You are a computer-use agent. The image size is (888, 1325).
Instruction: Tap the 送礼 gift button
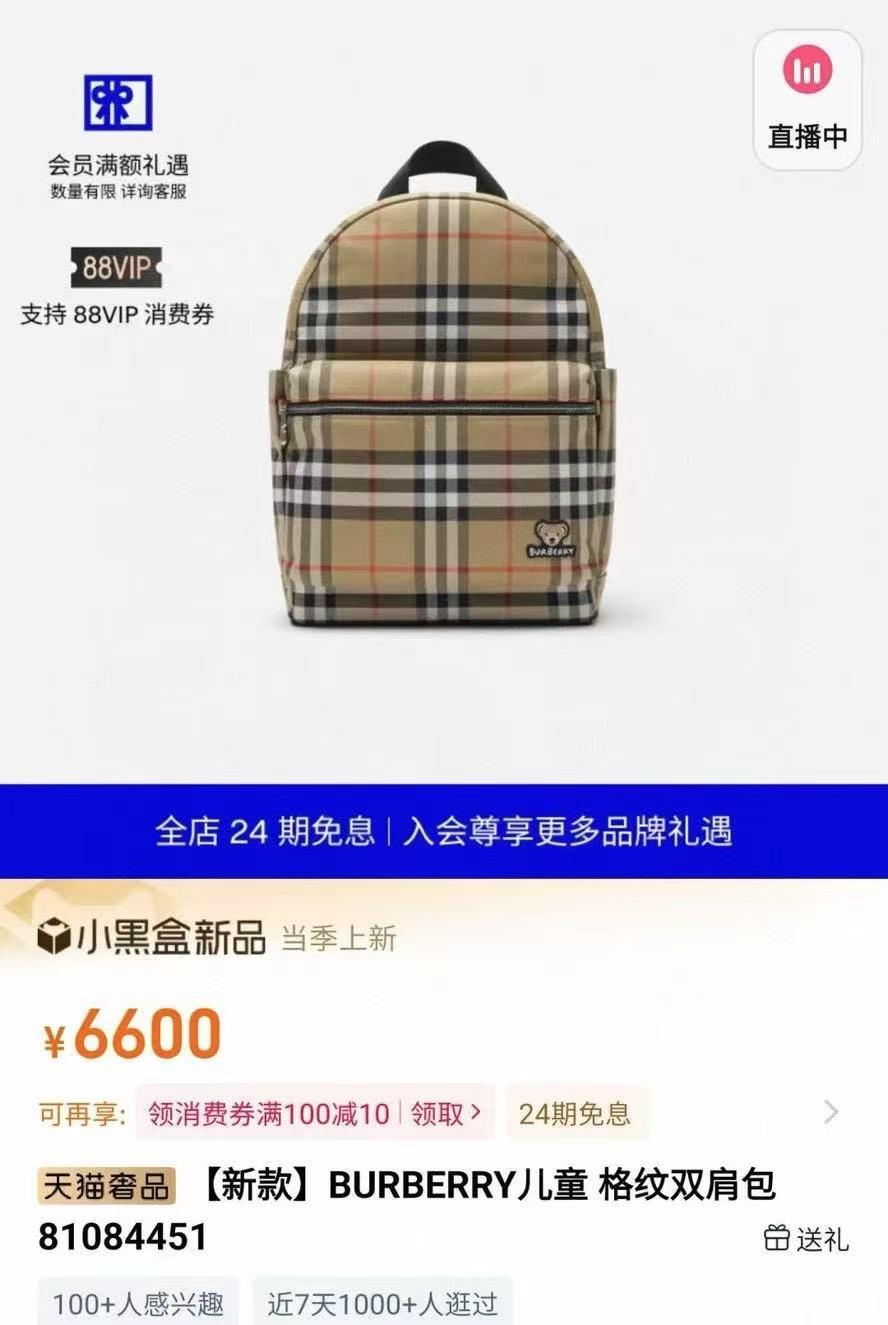(806, 1239)
